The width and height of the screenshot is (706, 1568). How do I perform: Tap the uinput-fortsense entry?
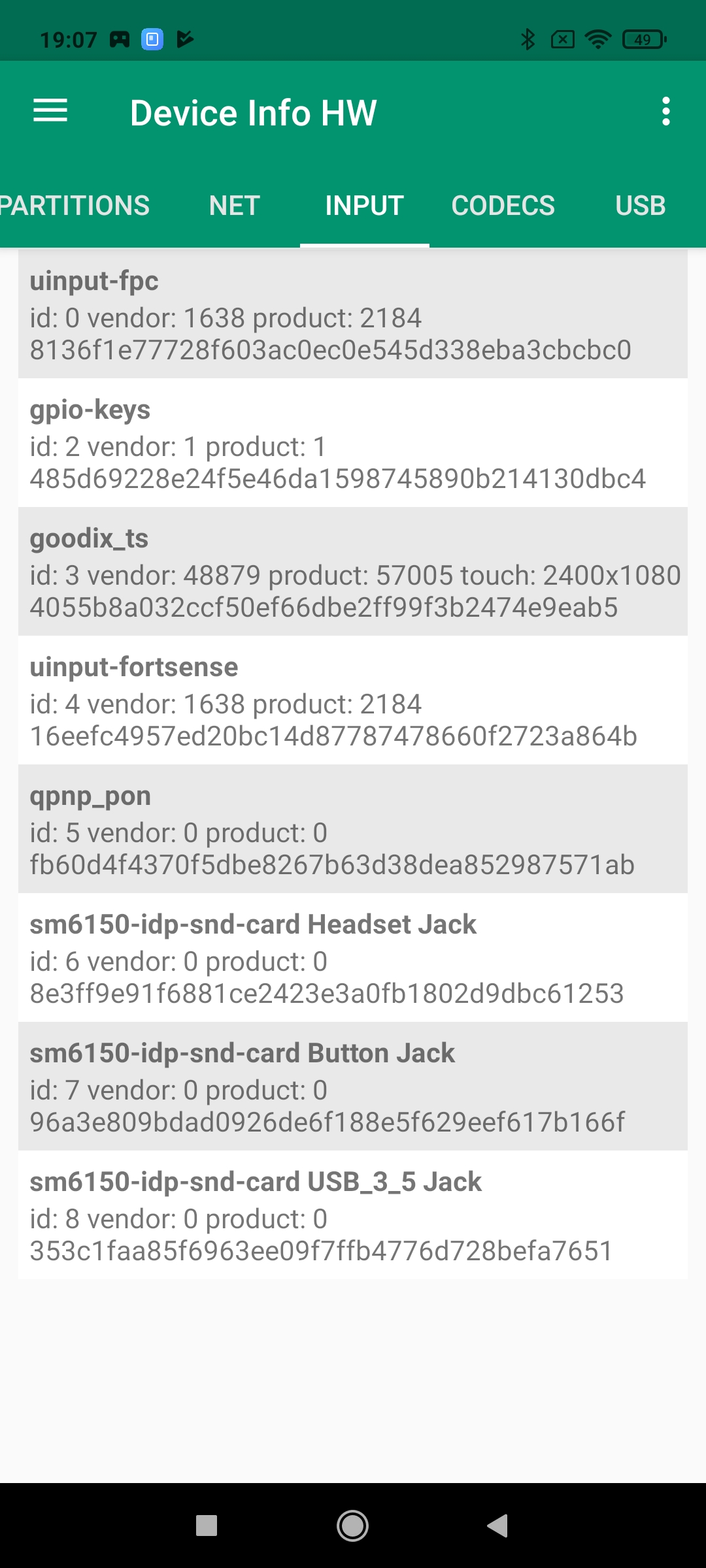click(x=353, y=700)
